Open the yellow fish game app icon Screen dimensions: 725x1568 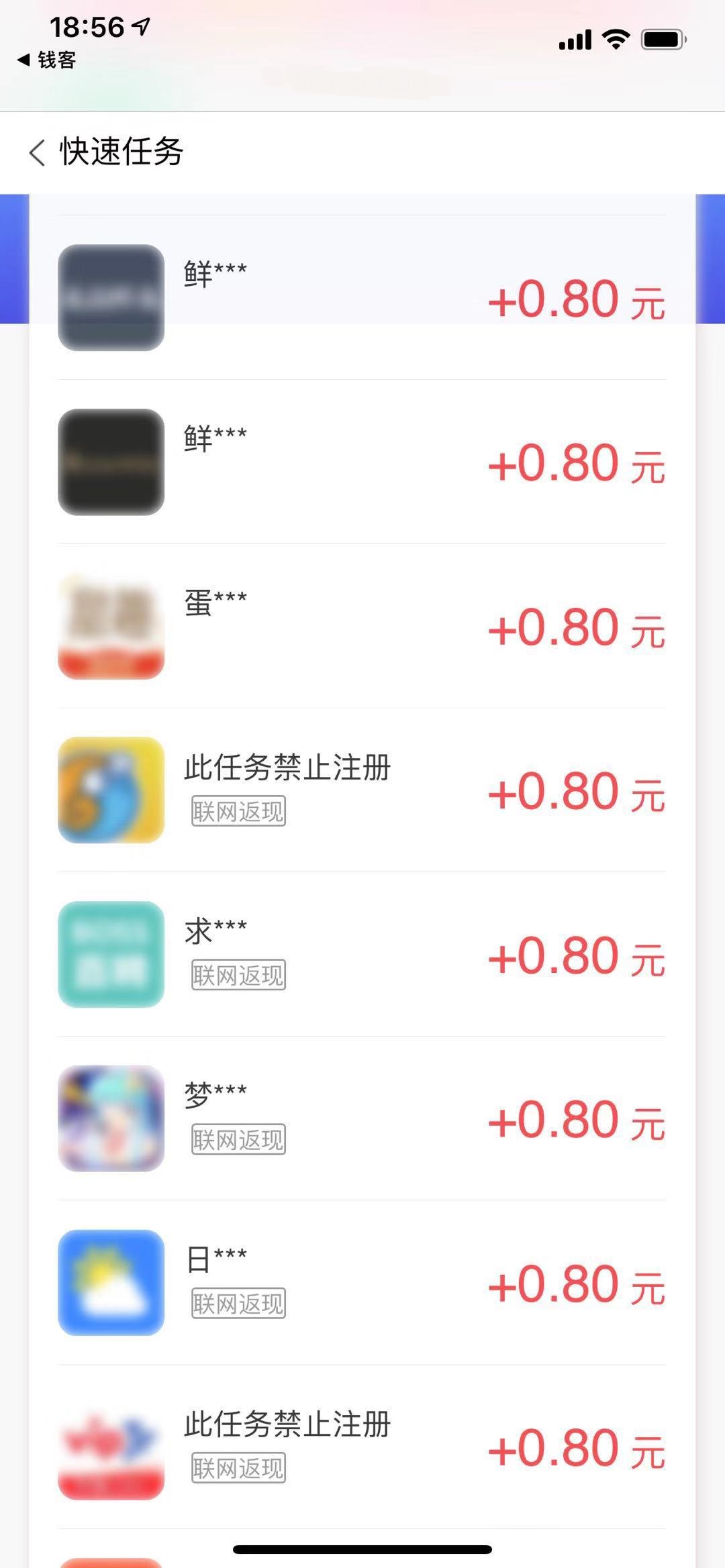[x=110, y=790]
